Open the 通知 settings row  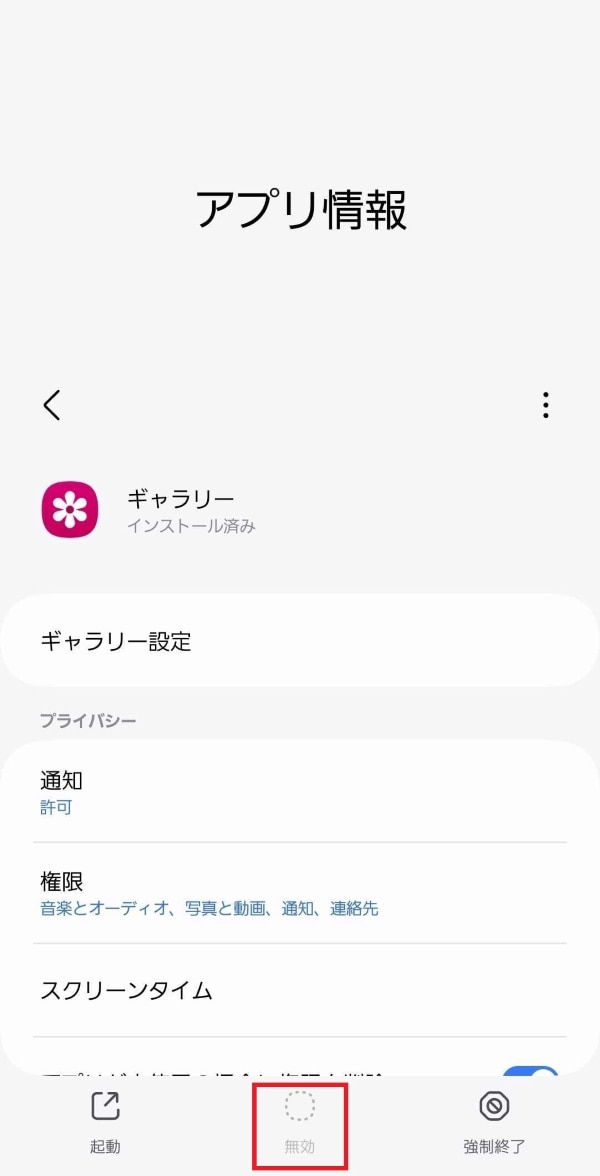(300, 792)
